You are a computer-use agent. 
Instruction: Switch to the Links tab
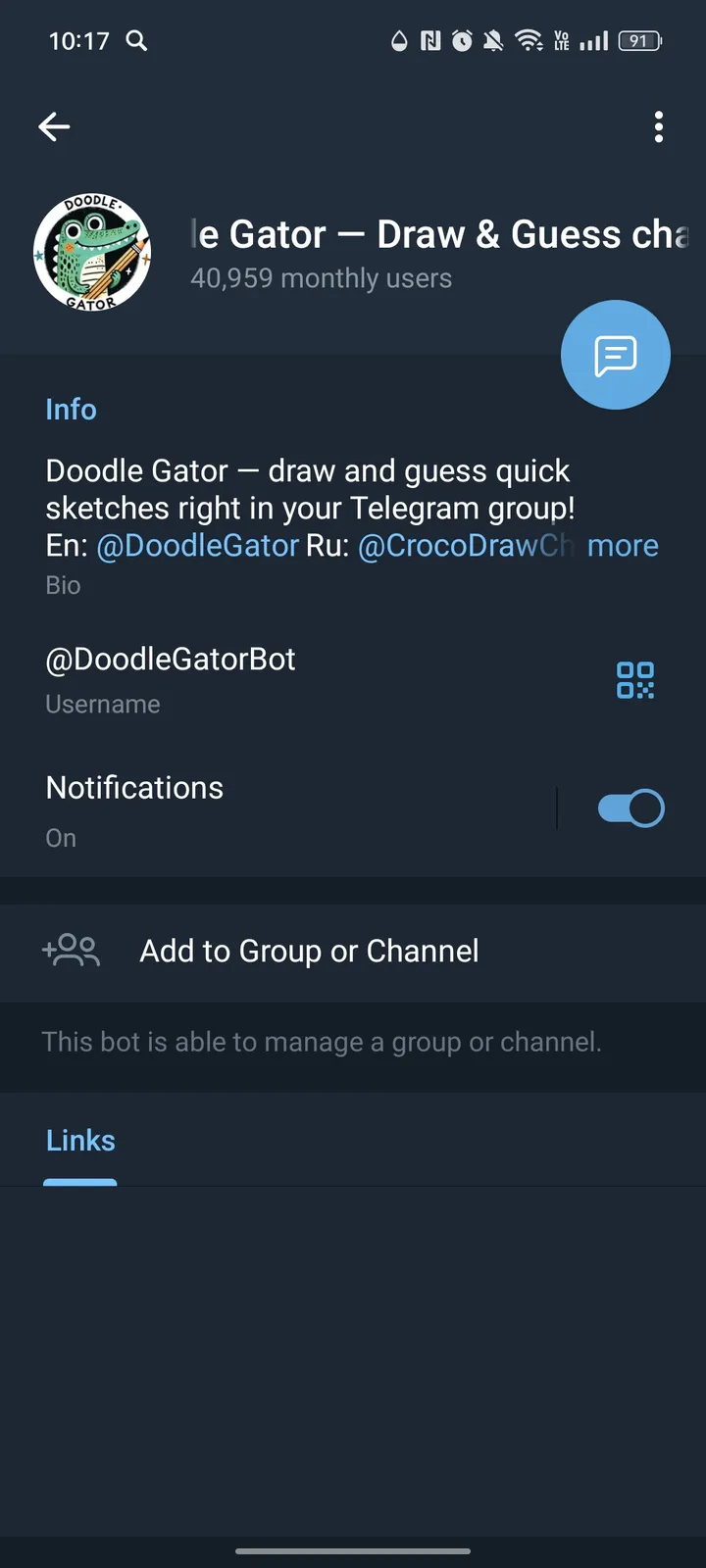tap(79, 1140)
